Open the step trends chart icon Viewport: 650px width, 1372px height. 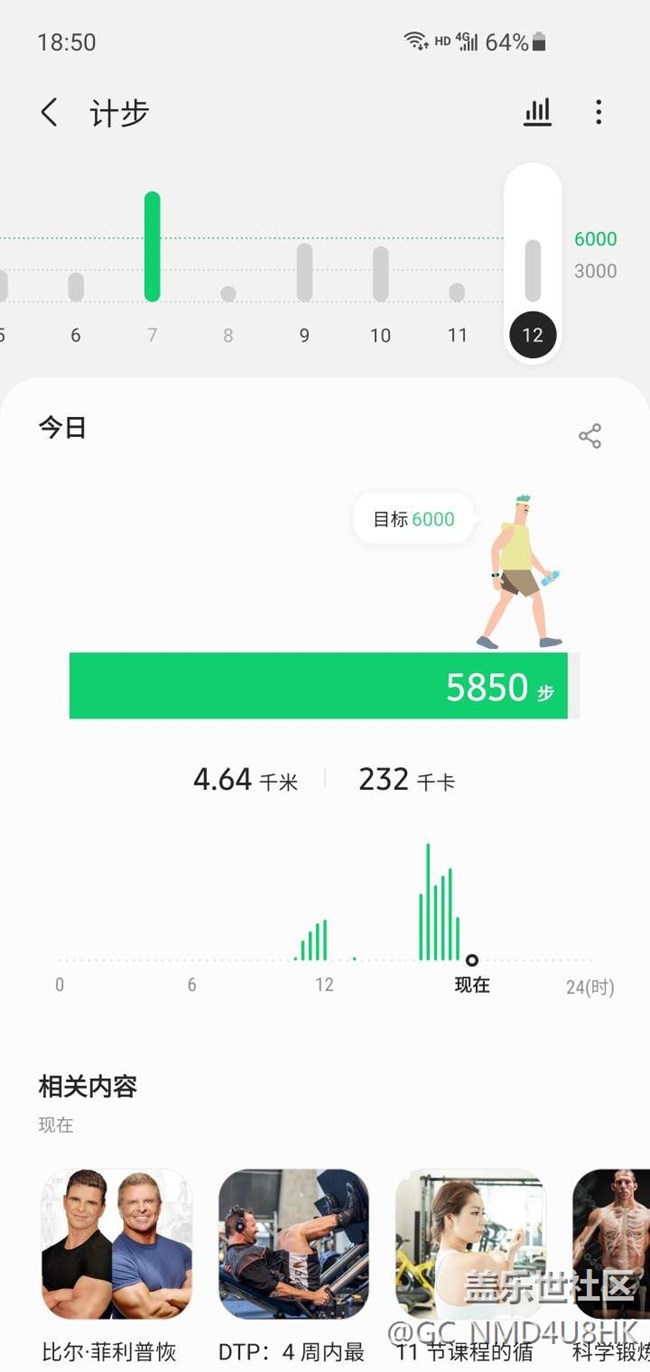coord(537,112)
